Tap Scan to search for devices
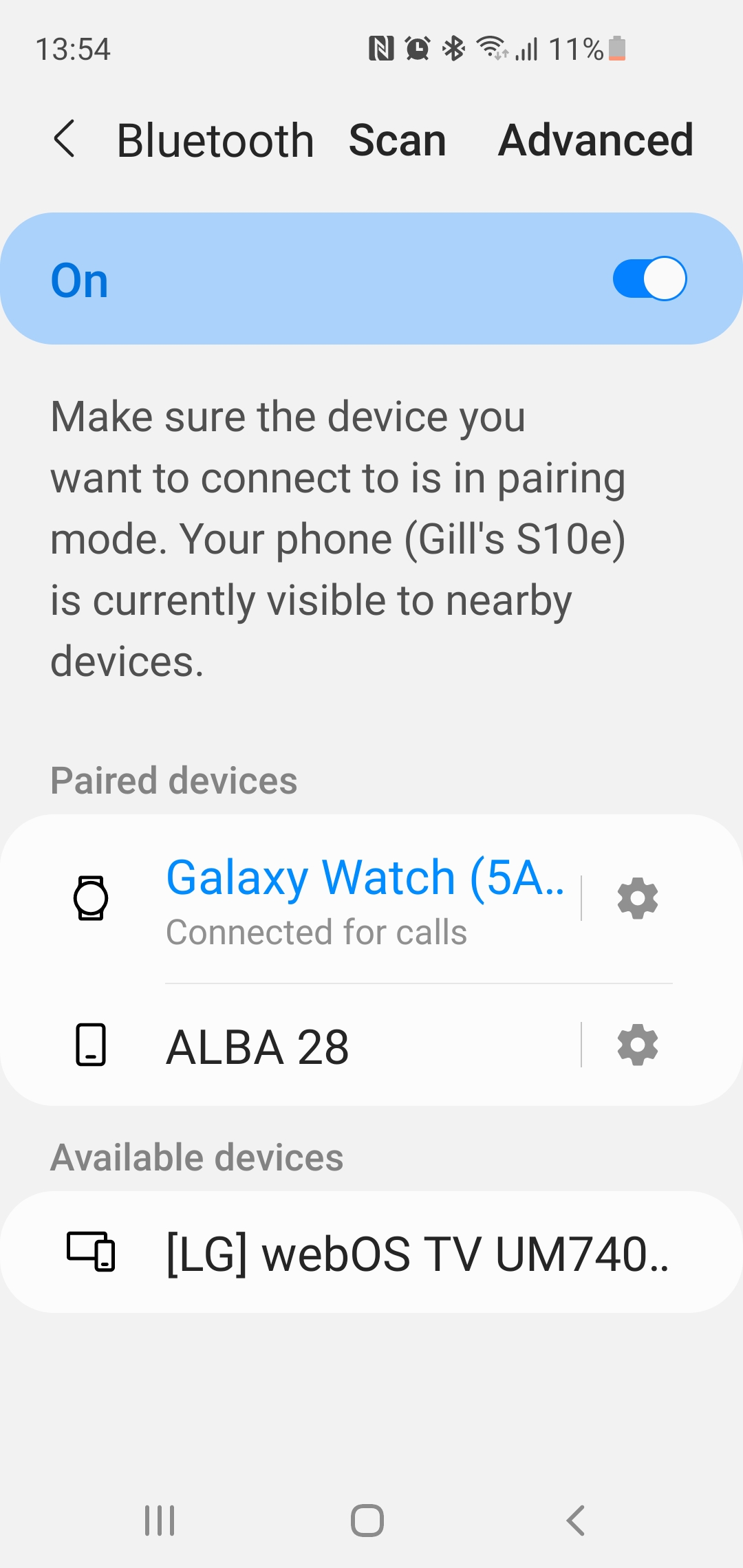Image resolution: width=743 pixels, height=1568 pixels. (x=397, y=140)
